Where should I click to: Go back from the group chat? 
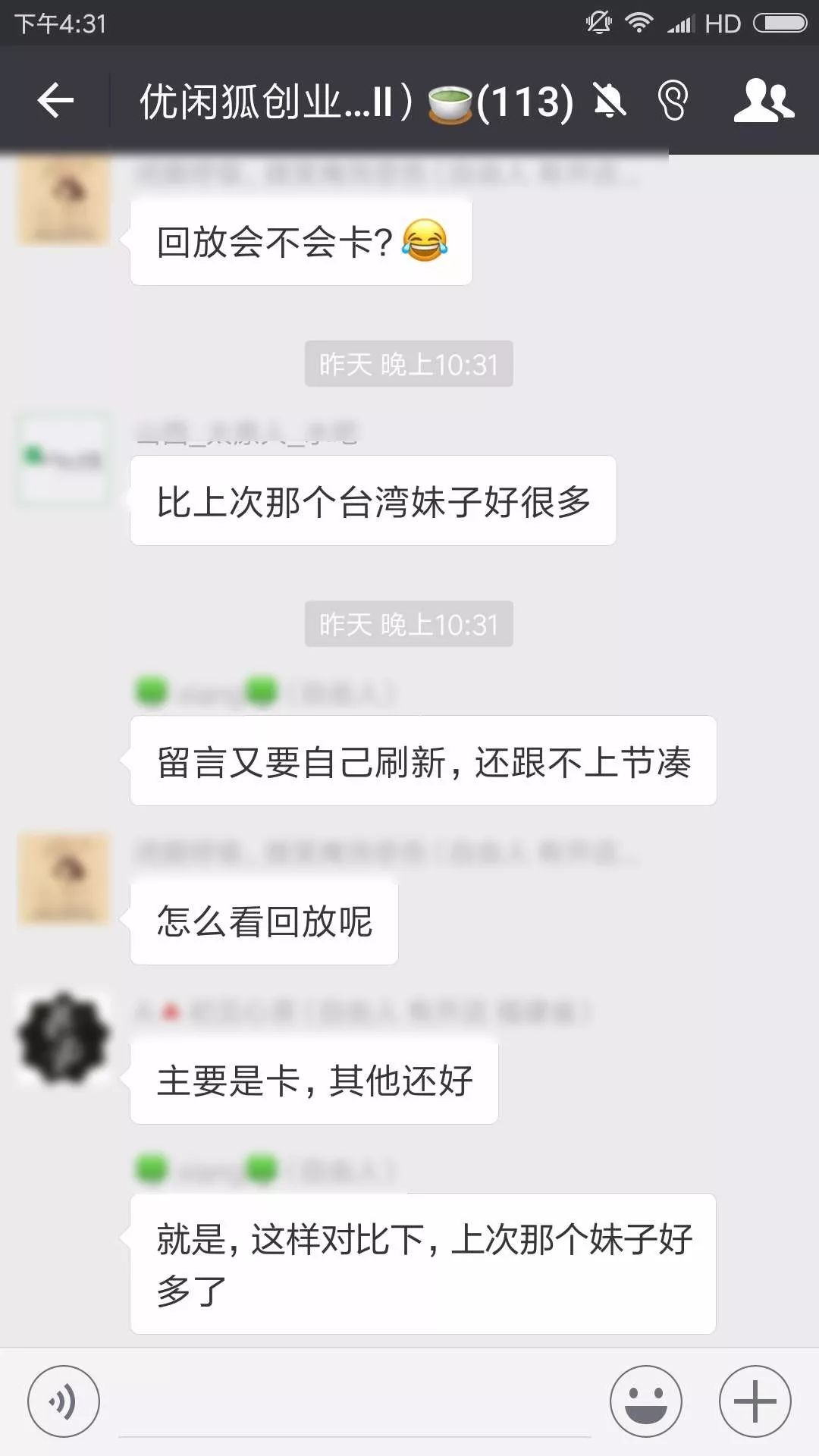point(55,100)
